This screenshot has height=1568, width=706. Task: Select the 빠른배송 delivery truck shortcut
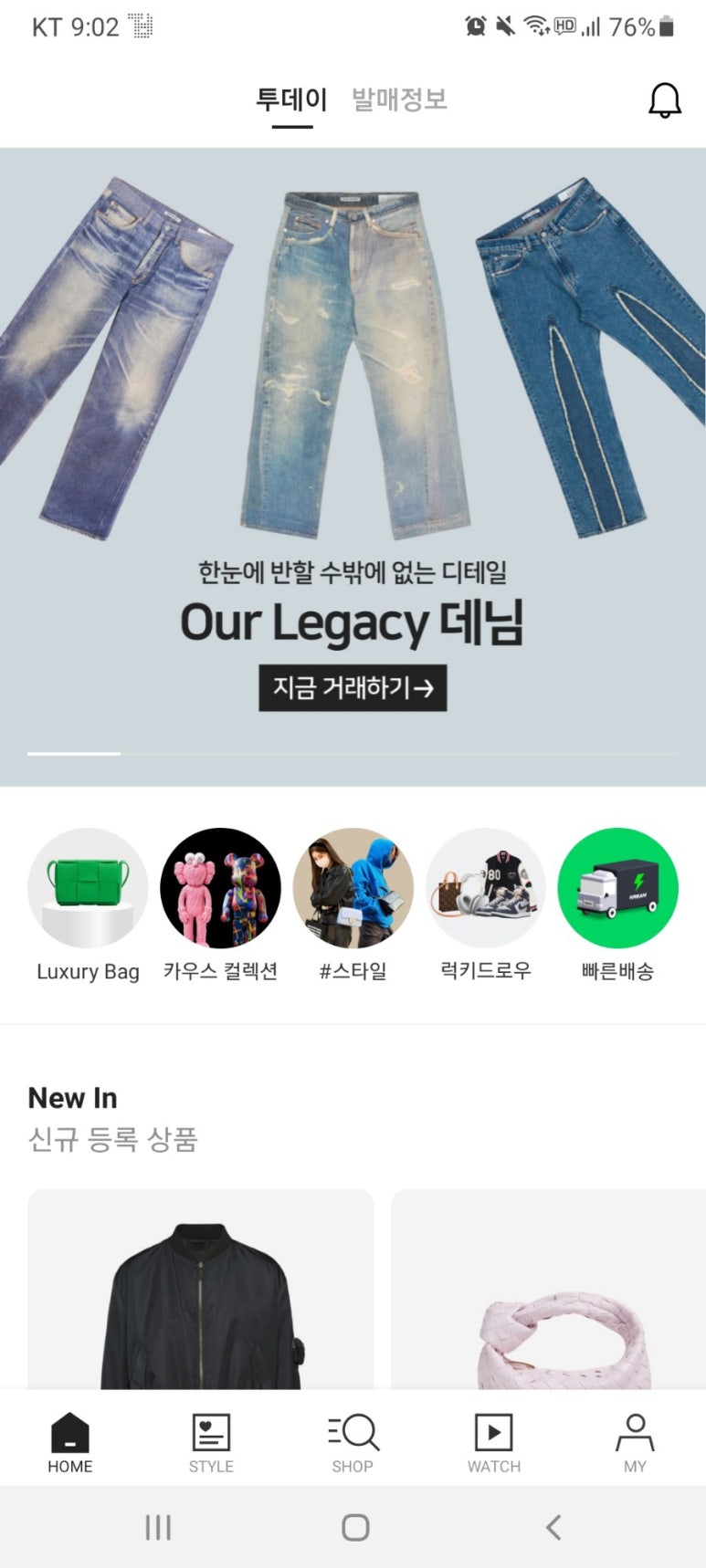tap(618, 886)
